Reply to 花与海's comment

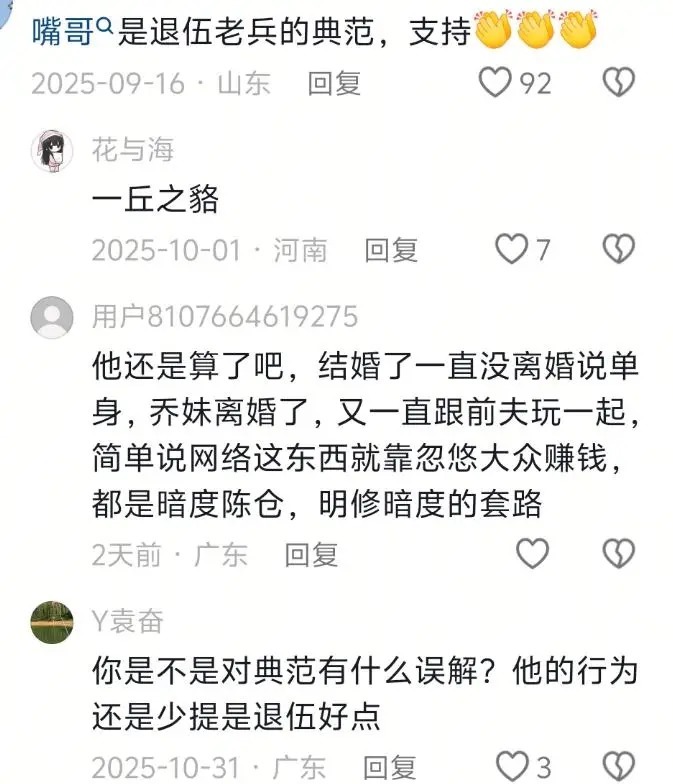coord(390,249)
